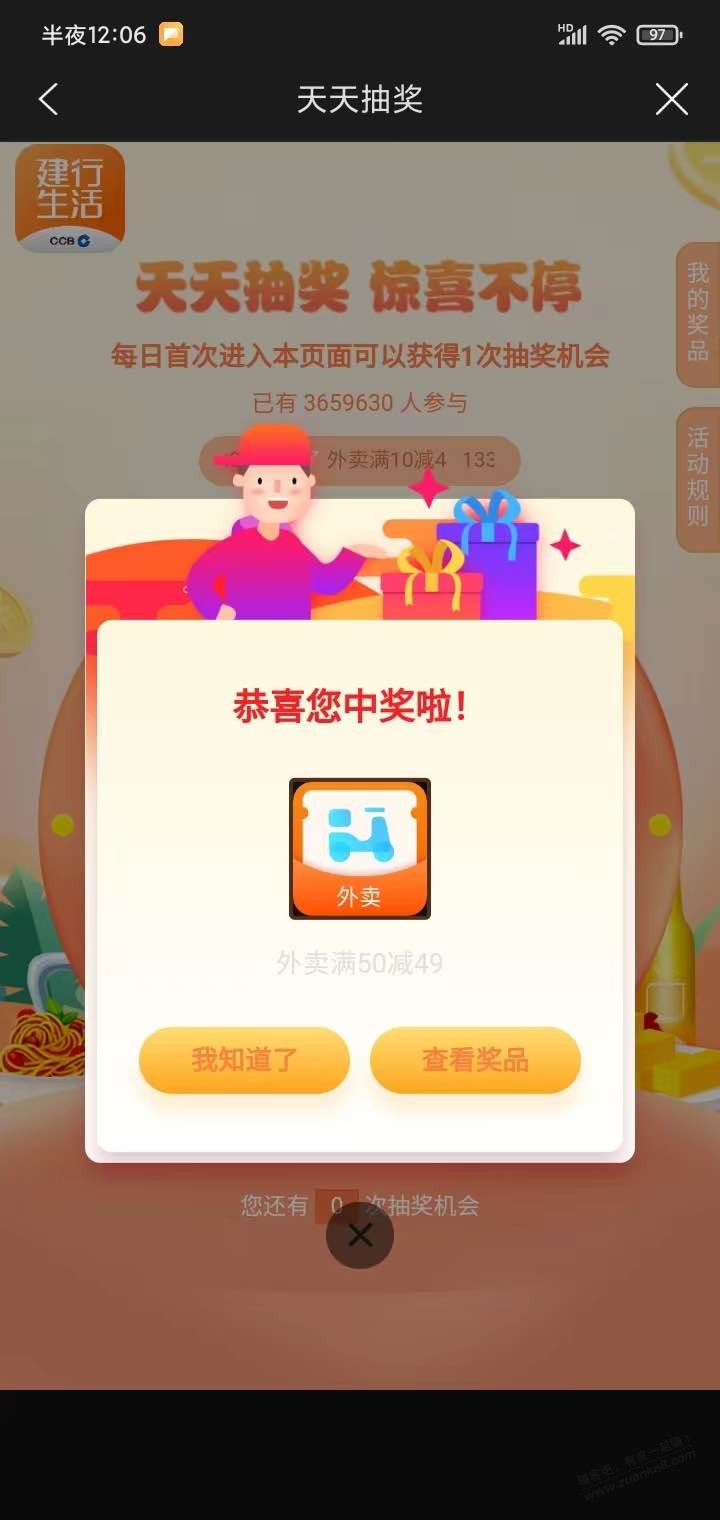Open the 活动规则 side tab
Image resolution: width=720 pixels, height=1520 pixels.
pos(698,479)
